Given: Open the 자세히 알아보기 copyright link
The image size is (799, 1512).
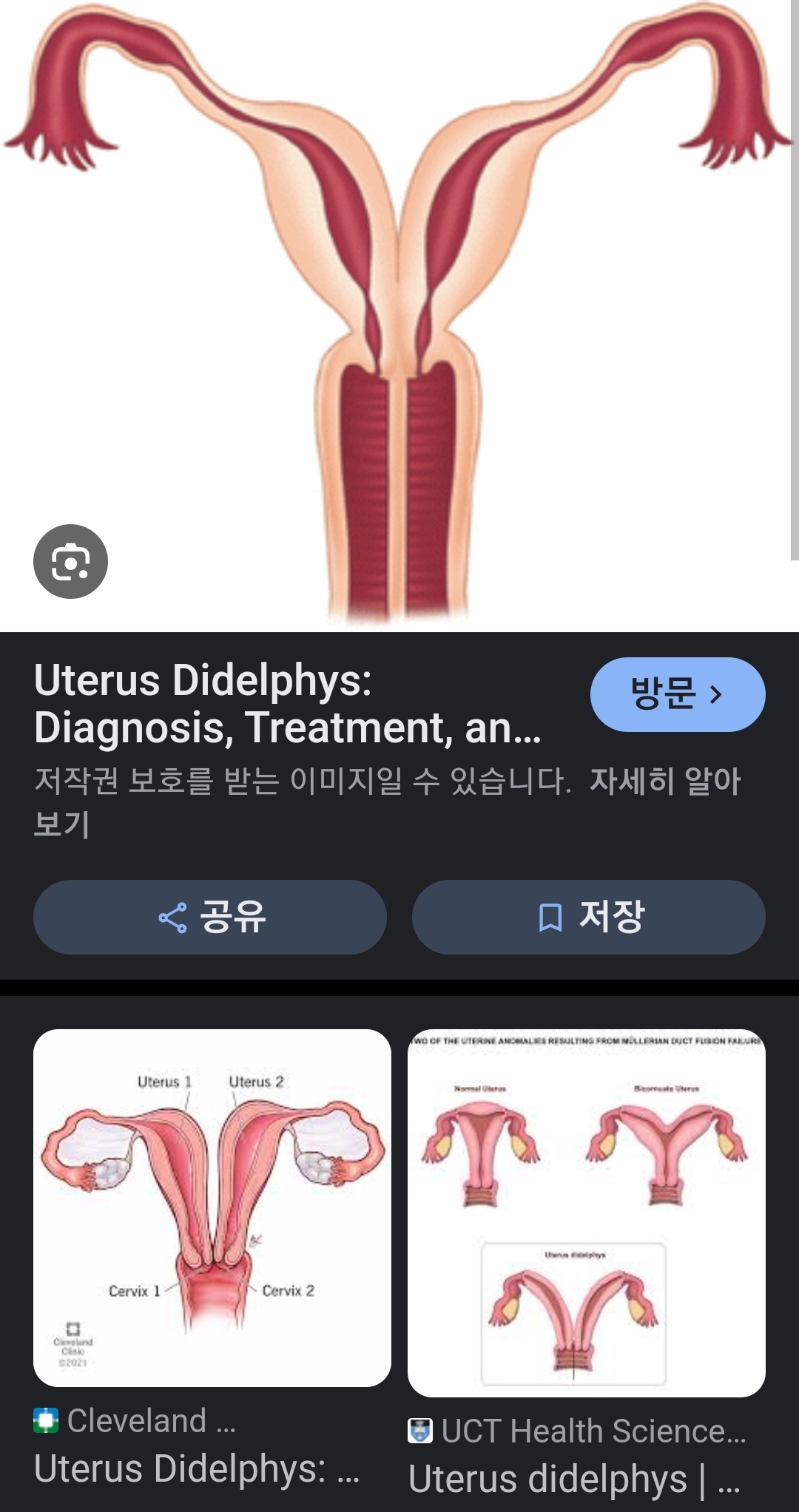Looking at the screenshot, I should coord(664,782).
